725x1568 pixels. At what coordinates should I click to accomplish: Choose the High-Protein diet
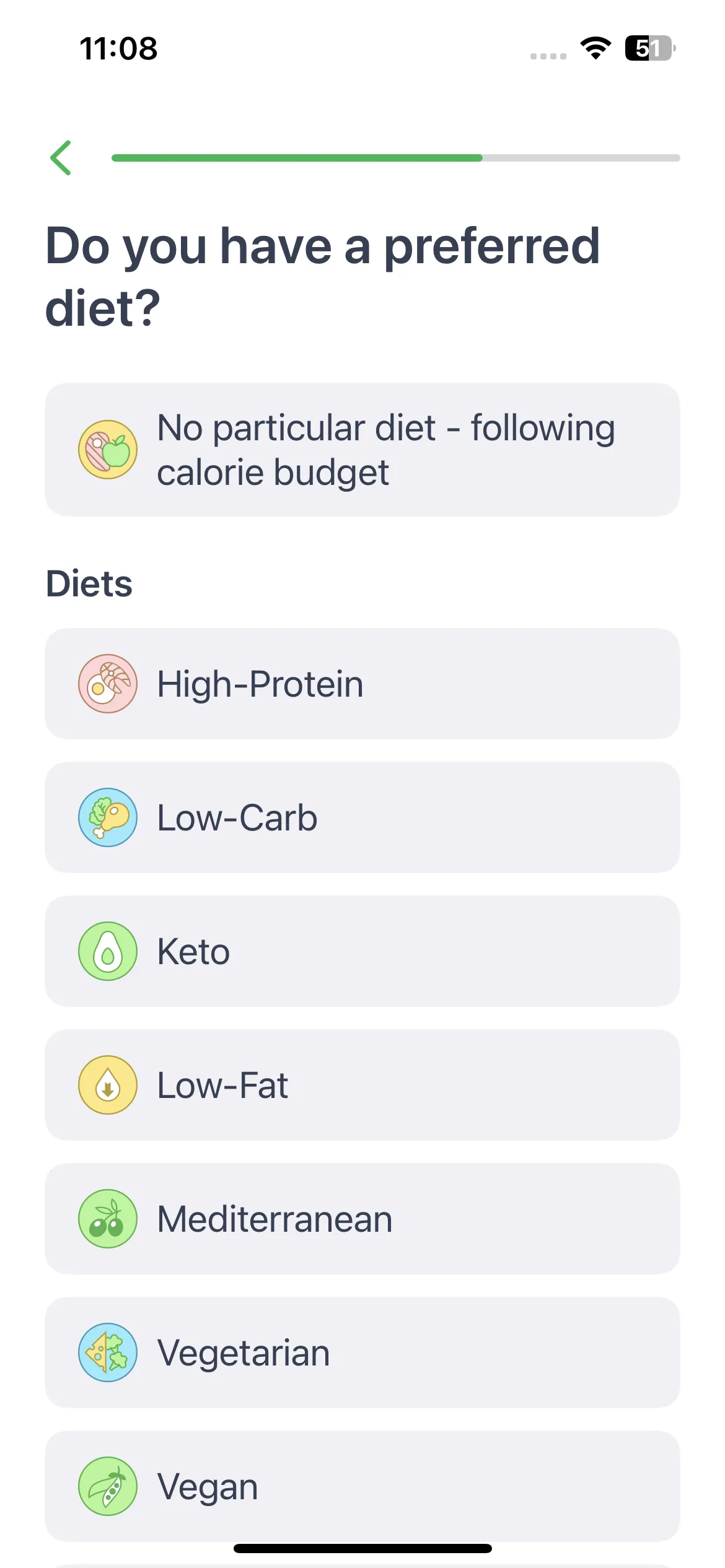coord(362,684)
